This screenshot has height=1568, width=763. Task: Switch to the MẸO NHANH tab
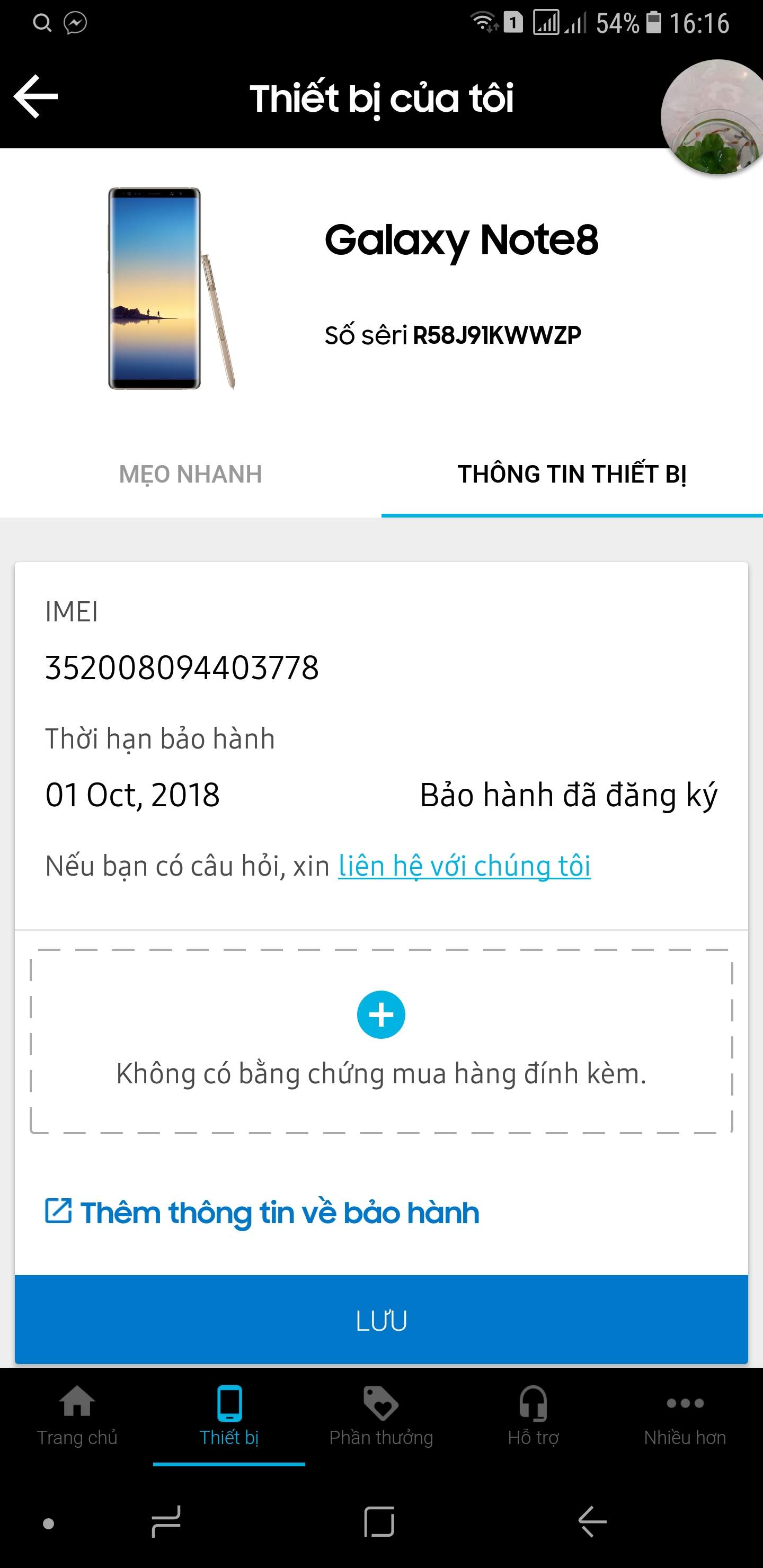pos(191,474)
